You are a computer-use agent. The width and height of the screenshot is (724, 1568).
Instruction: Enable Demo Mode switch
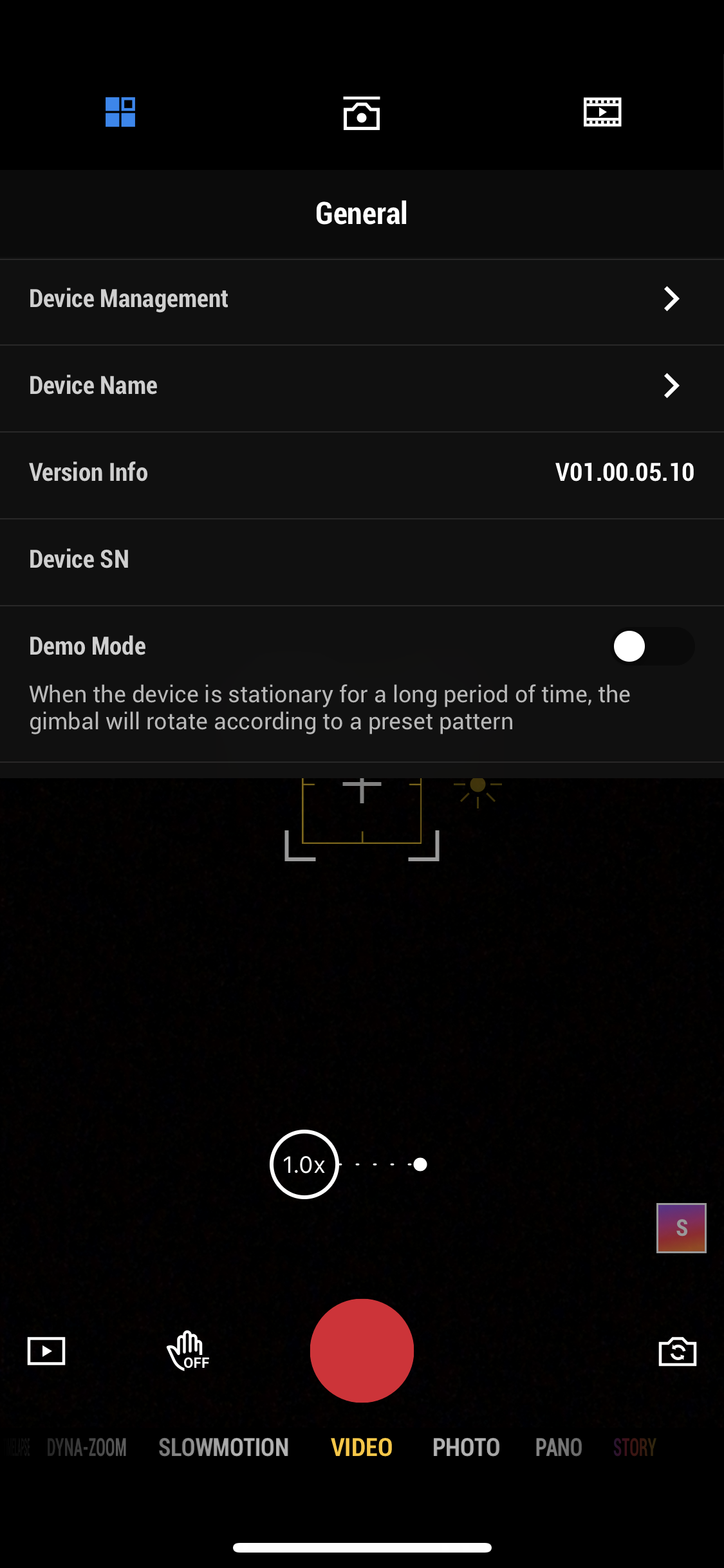tap(652, 646)
